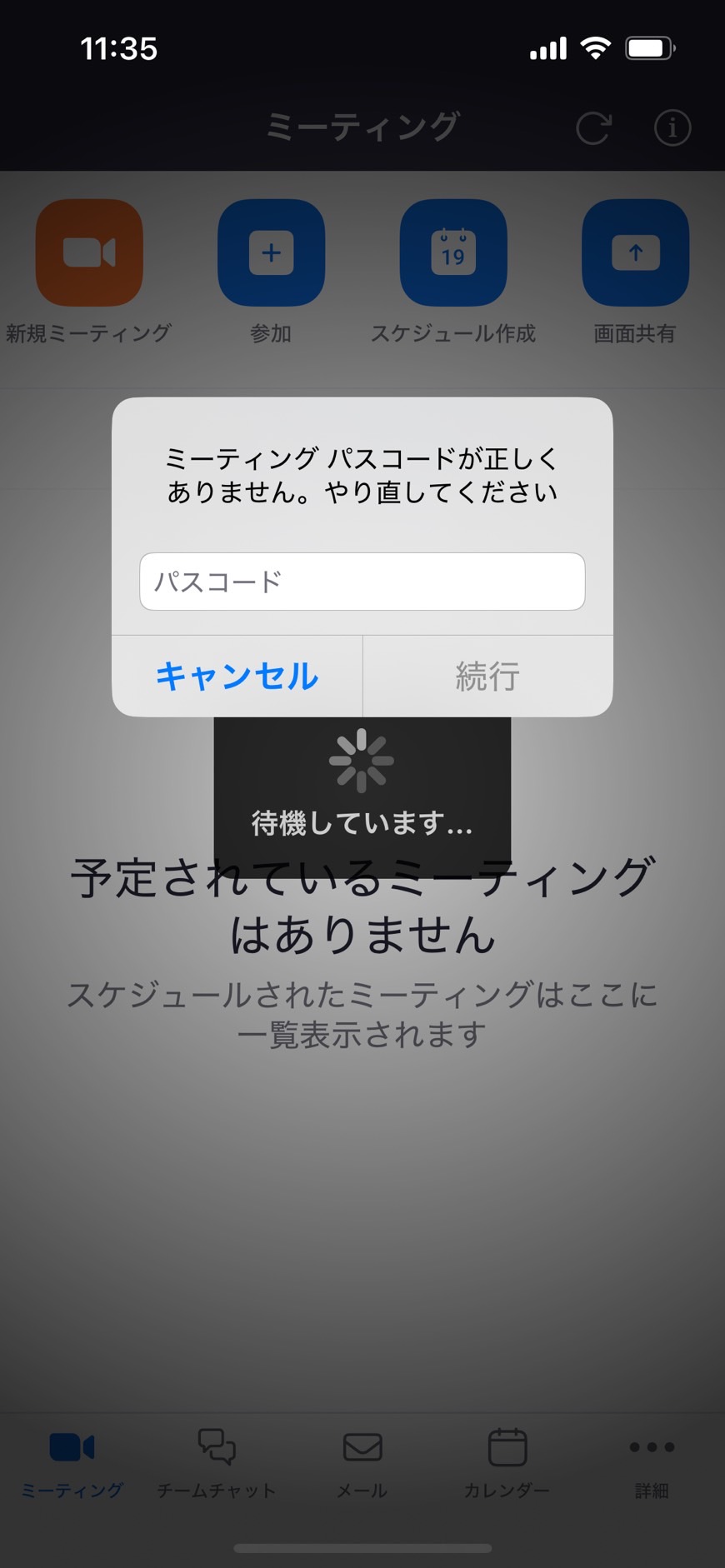The width and height of the screenshot is (725, 1568).
Task: Select the ミーティング tab
Action: (72, 1463)
